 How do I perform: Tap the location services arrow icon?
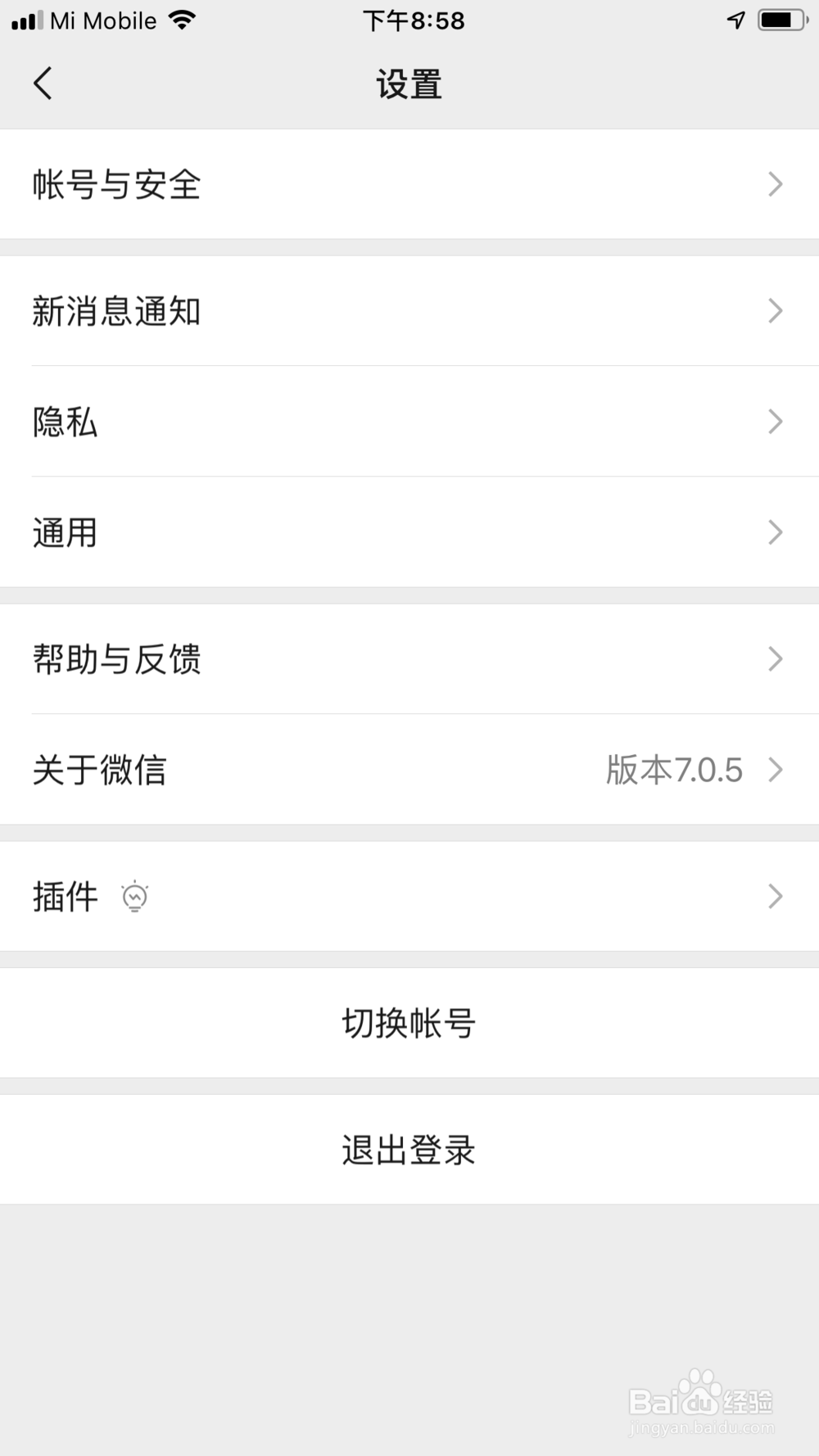735,20
